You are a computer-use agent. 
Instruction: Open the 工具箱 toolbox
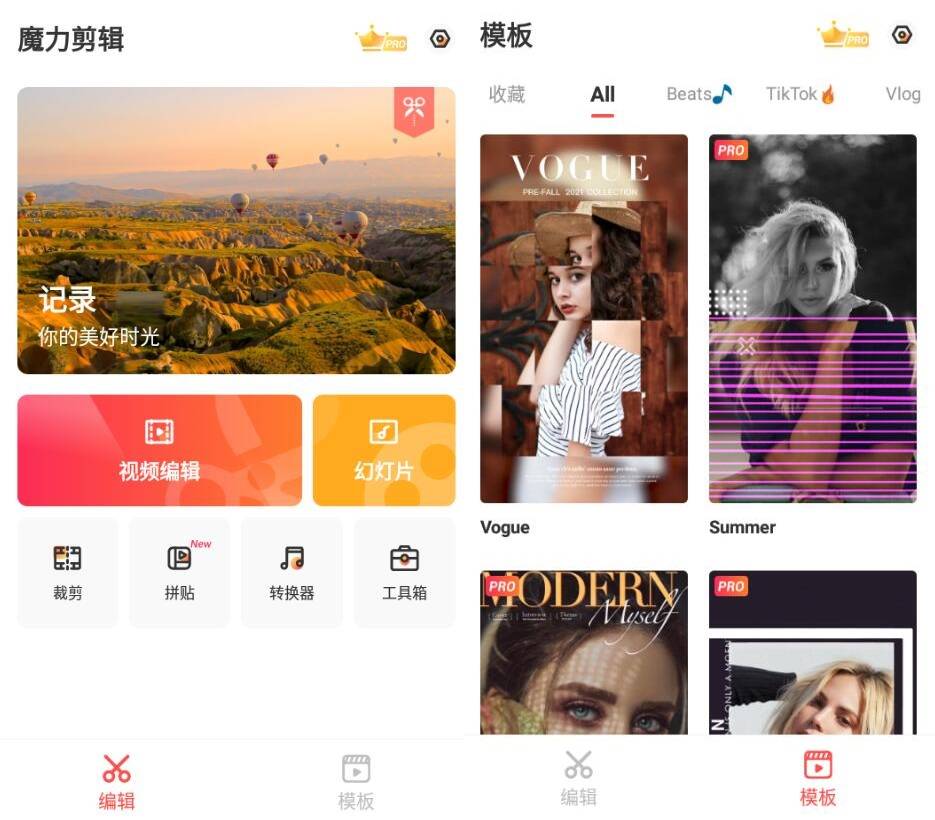click(404, 572)
